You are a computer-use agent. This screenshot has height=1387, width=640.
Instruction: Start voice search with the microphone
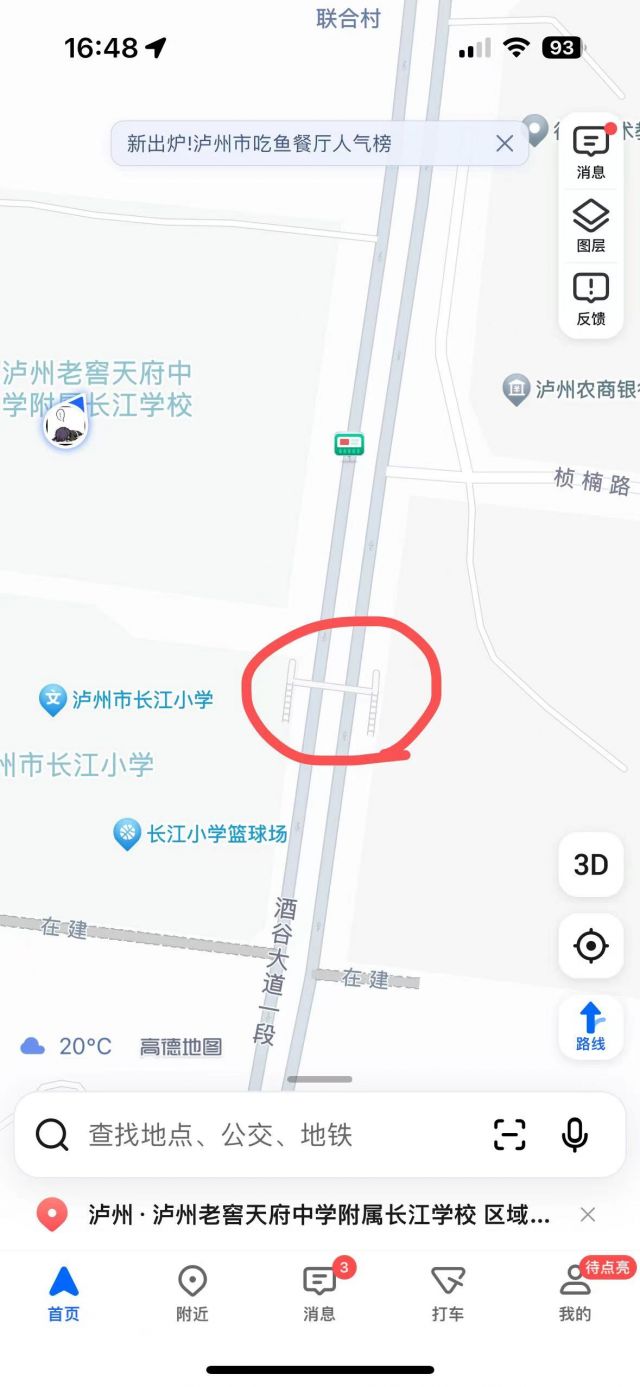(574, 1135)
